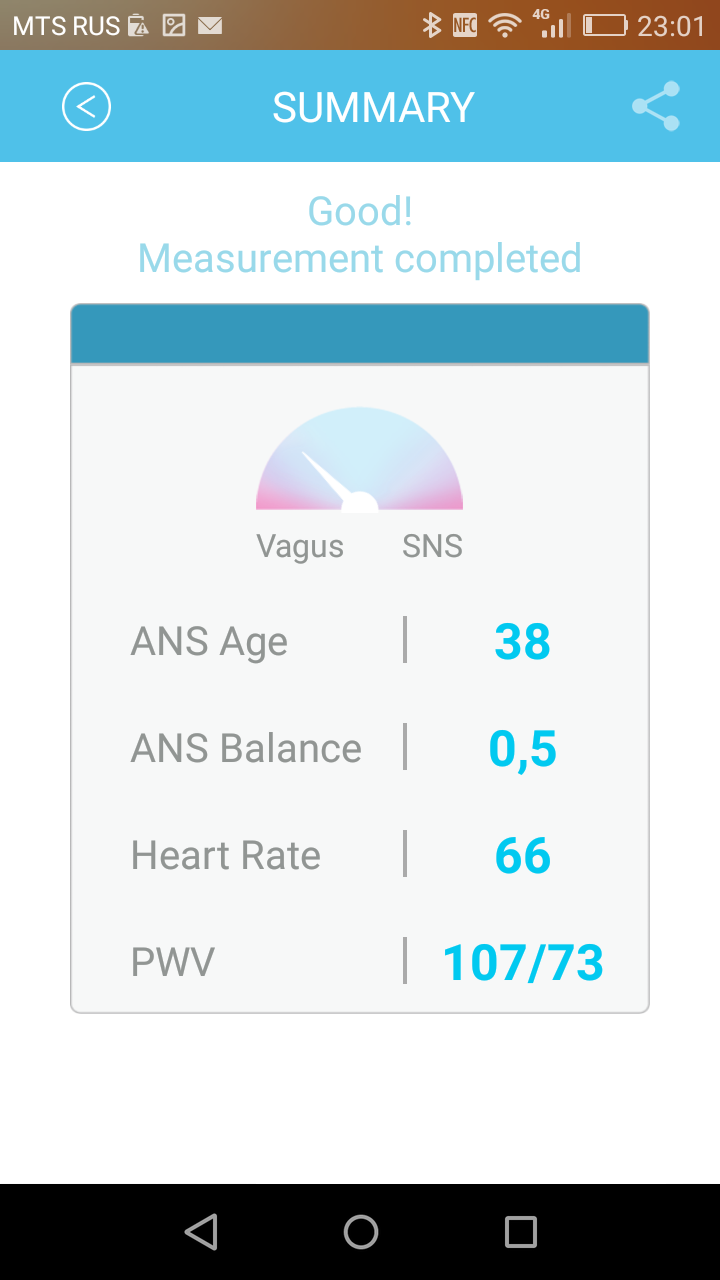Share the measurement summary
Image resolution: width=720 pixels, height=1280 pixels.
pos(656,107)
